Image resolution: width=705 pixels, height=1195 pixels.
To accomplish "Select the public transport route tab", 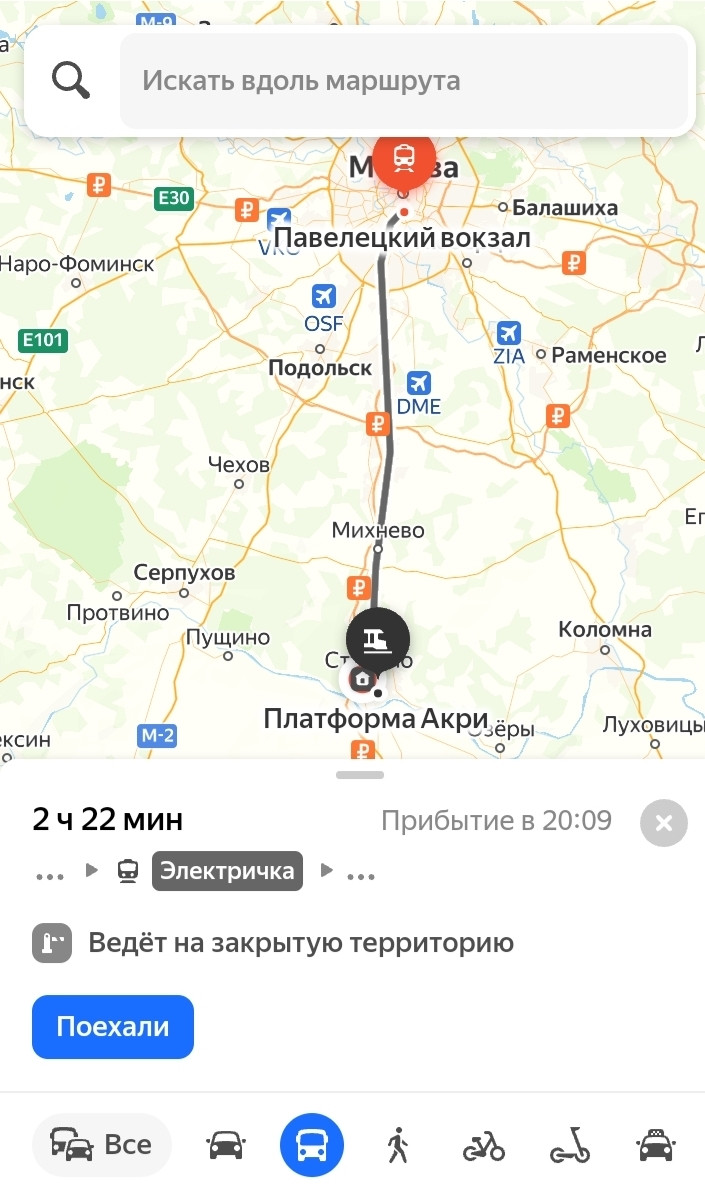I will [312, 1145].
